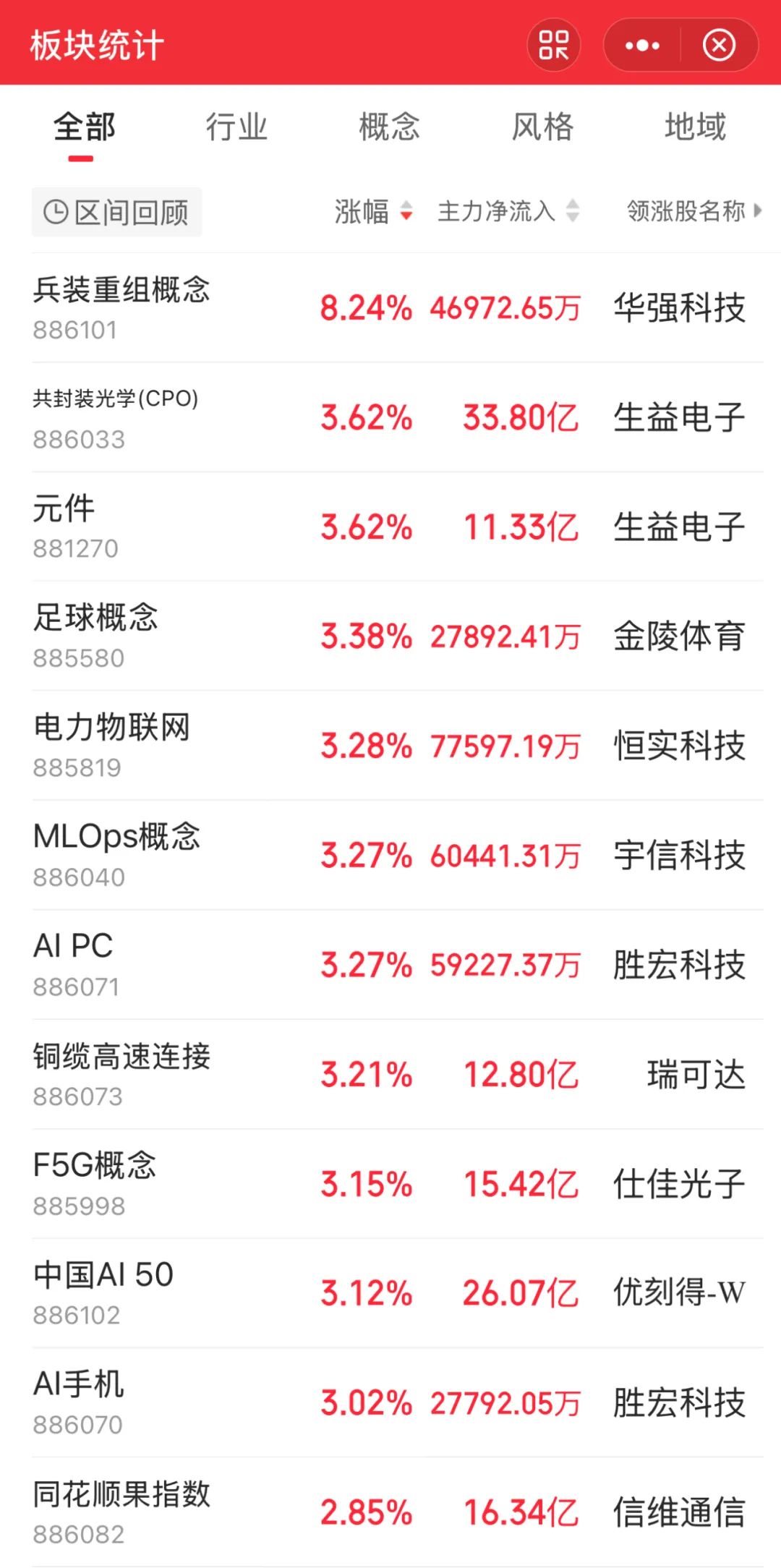Open 共封装光学(CPO) sector row
The height and width of the screenshot is (1568, 781).
[398, 417]
